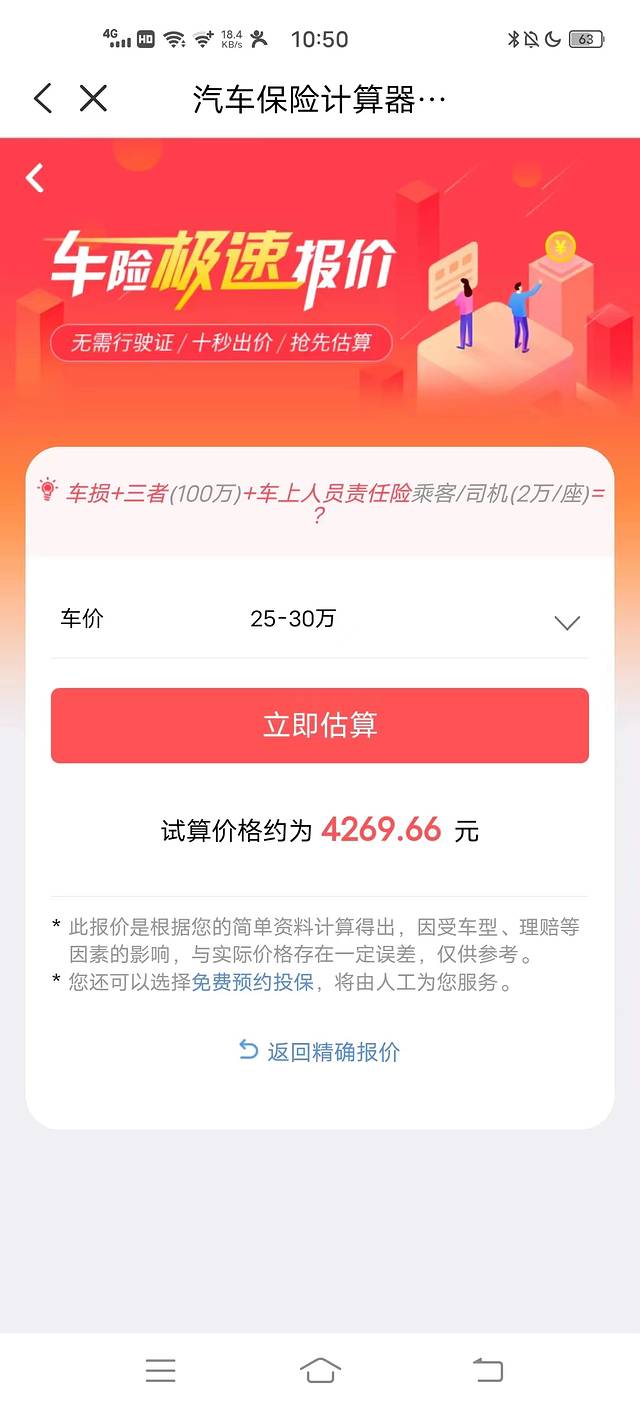
Task: Open recent apps from the navigation bar
Action: click(x=160, y=1370)
